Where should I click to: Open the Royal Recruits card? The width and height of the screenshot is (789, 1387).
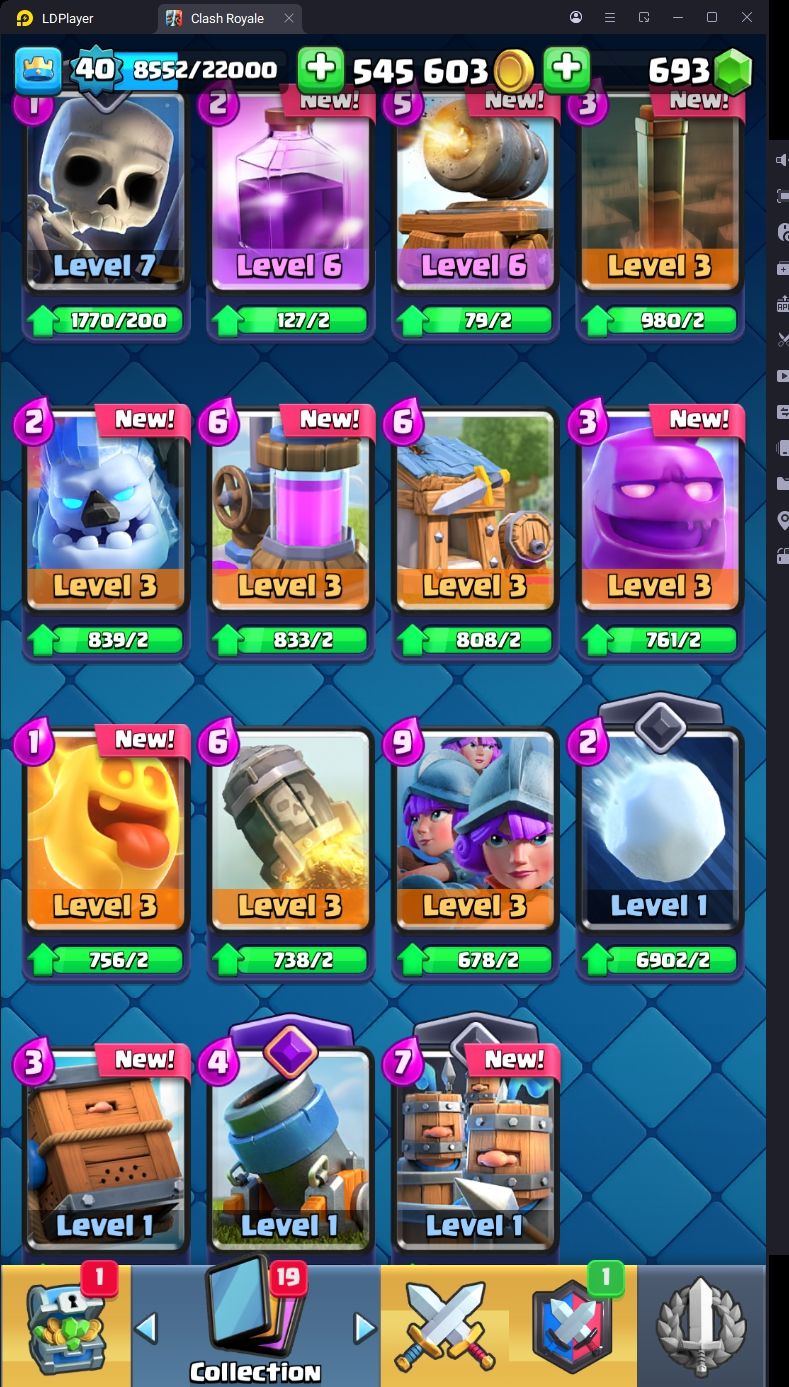pos(475,1150)
